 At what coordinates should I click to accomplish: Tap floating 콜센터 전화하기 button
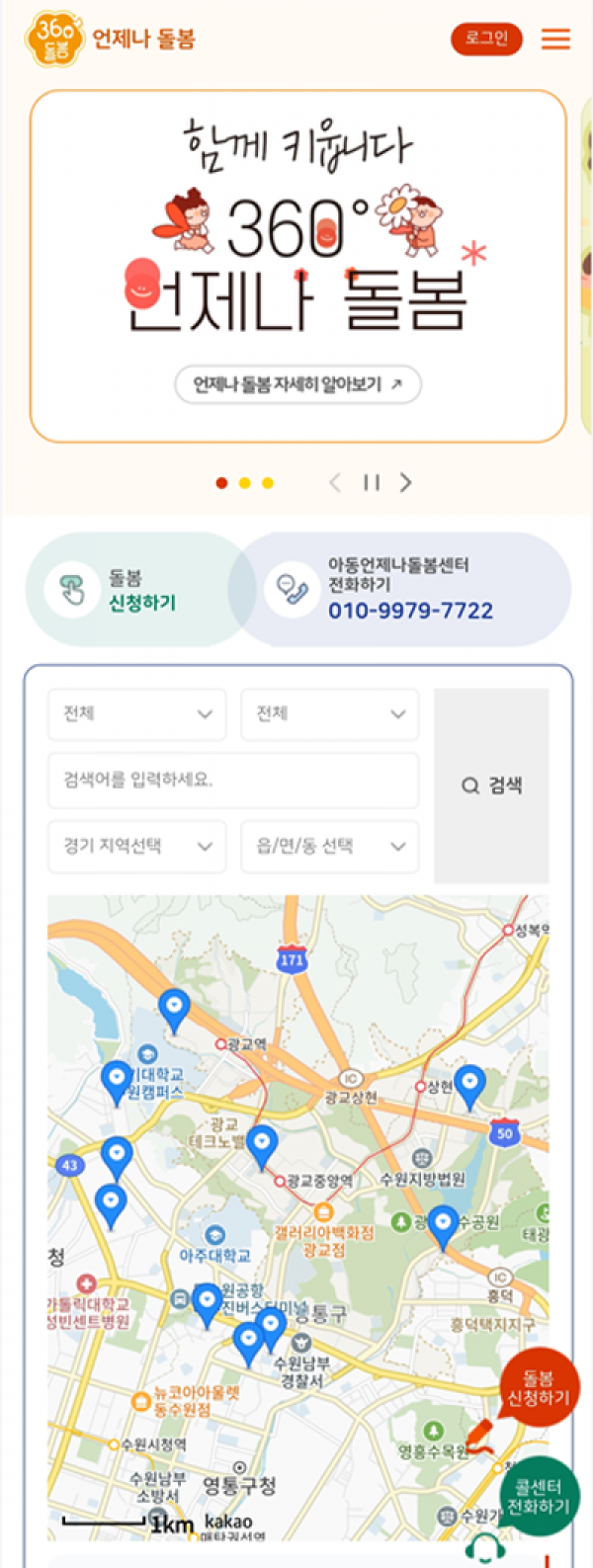(539, 1495)
